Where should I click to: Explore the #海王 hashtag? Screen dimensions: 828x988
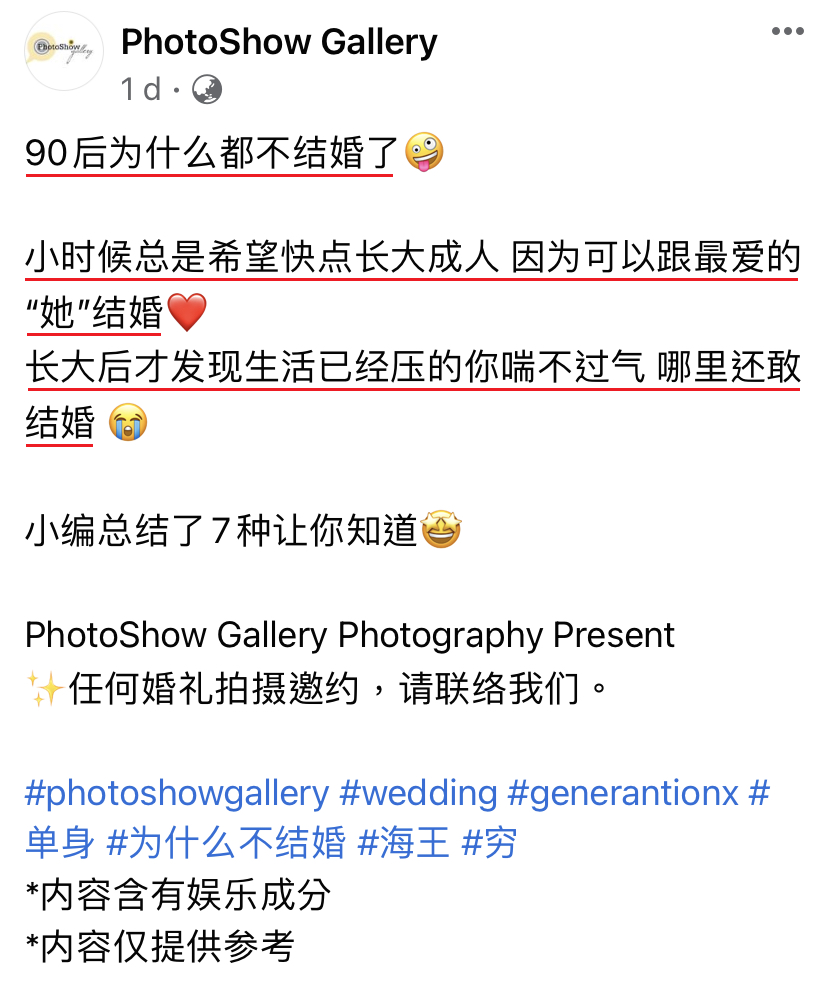point(403,843)
